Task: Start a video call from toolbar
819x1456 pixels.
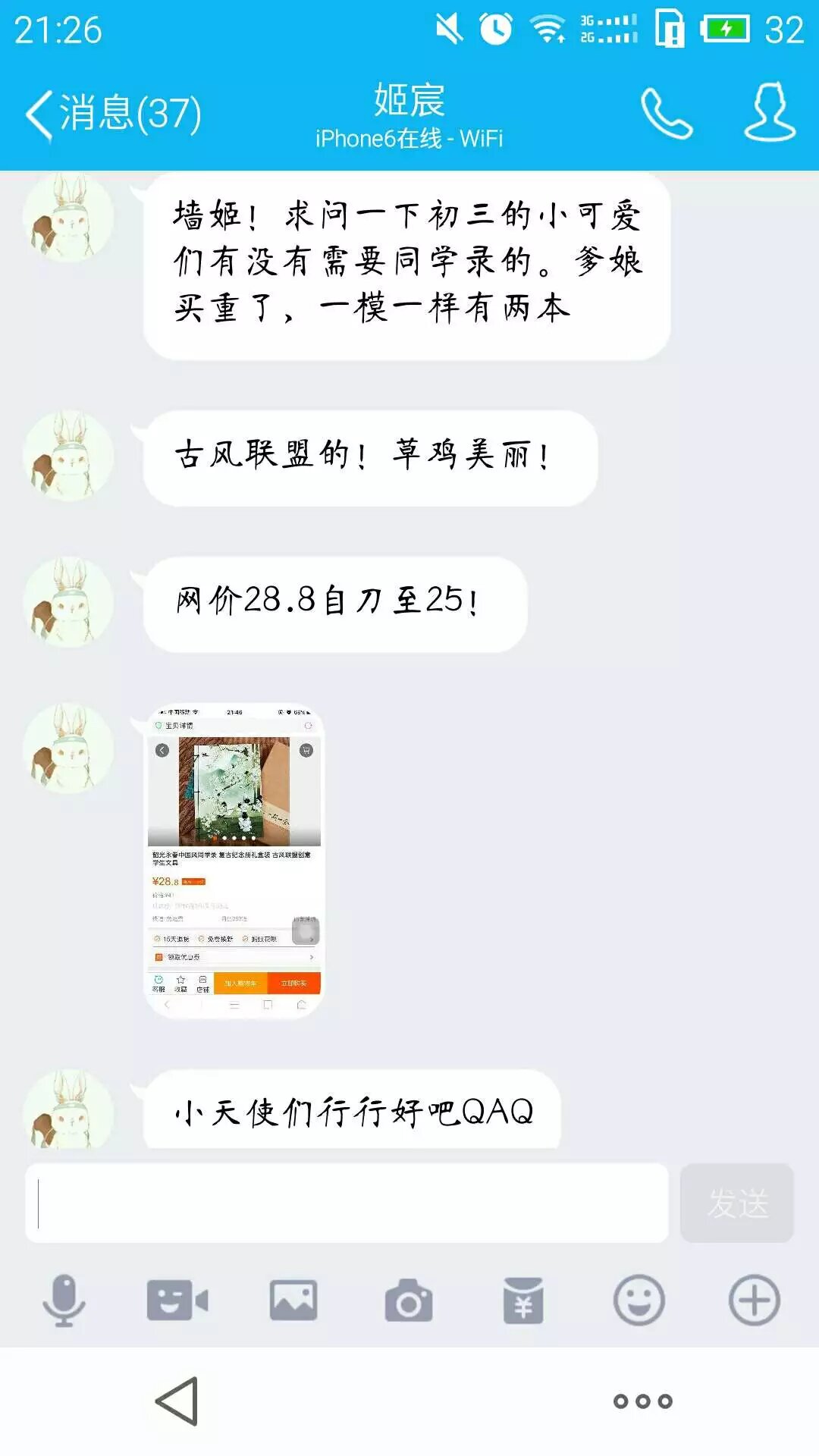Action: 177,1300
